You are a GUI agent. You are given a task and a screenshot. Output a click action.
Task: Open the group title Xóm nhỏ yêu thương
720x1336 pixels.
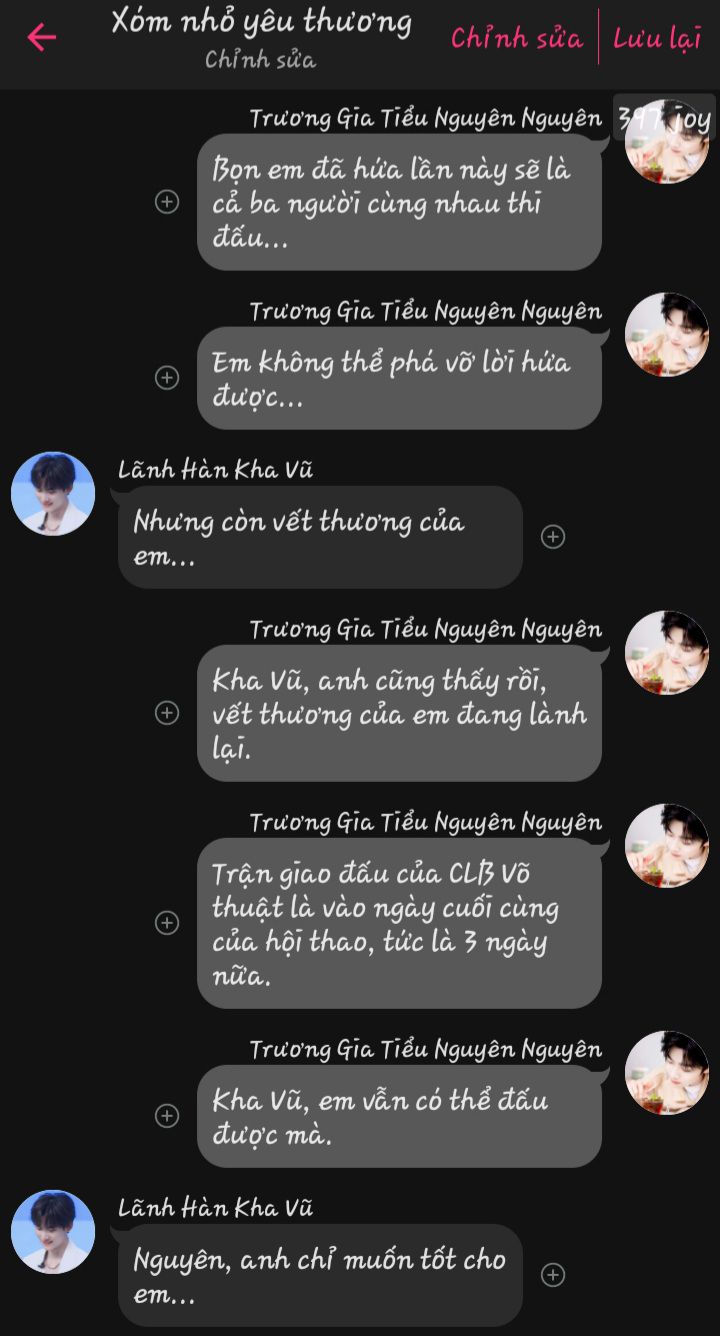[261, 22]
